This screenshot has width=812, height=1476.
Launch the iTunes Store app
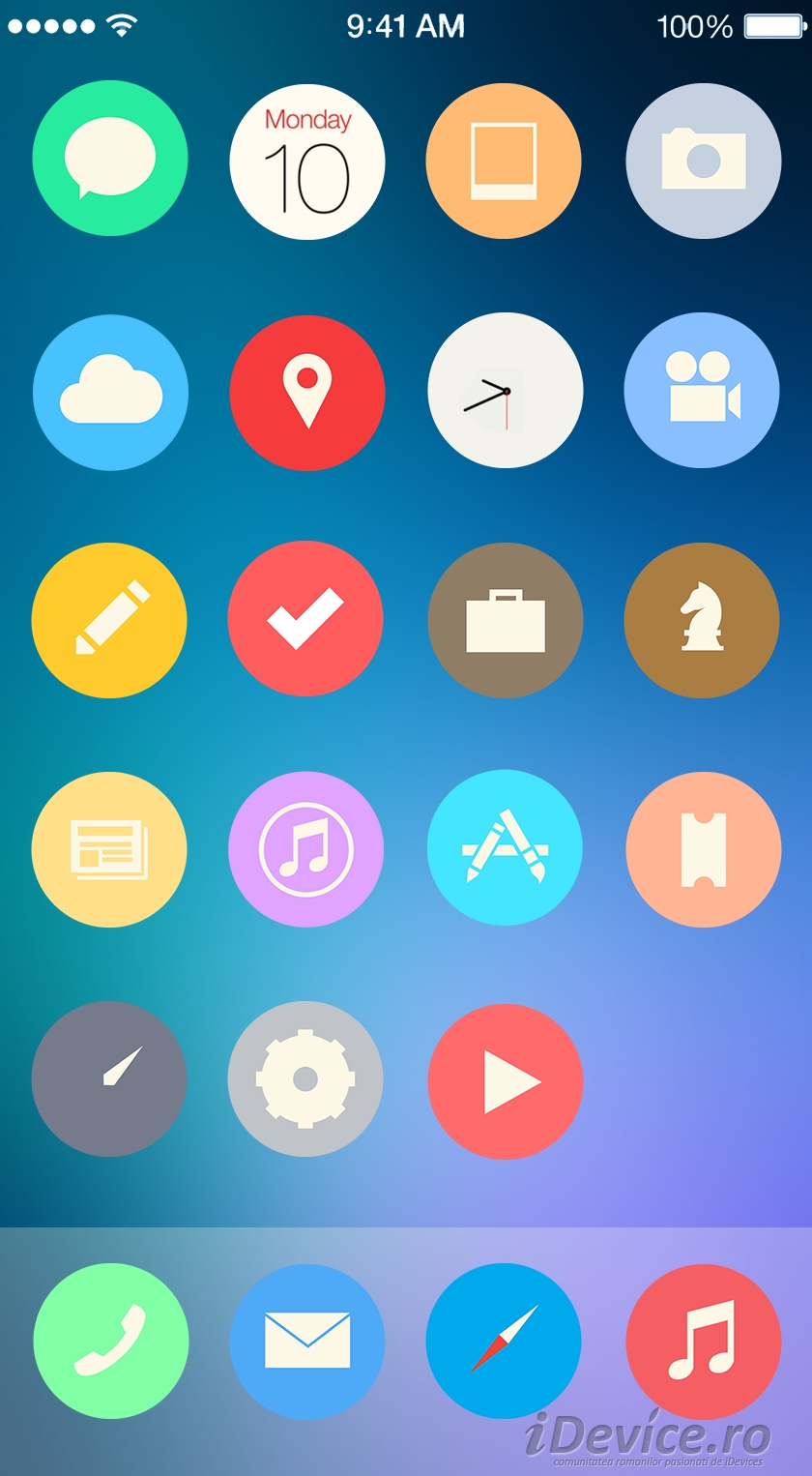[305, 849]
